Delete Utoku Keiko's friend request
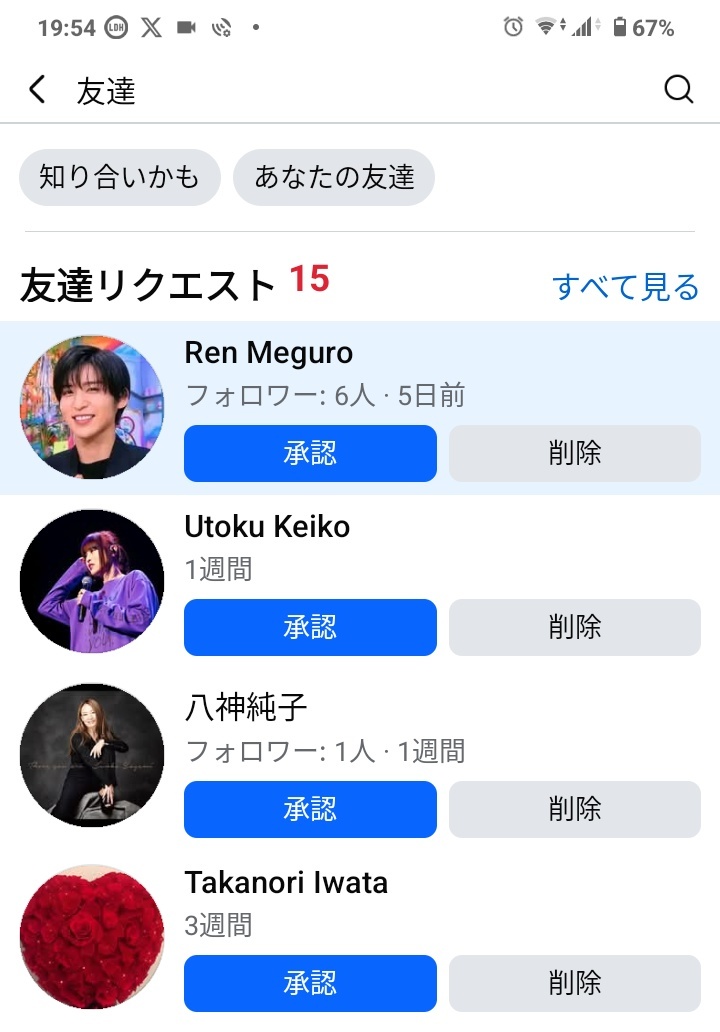 (x=575, y=627)
